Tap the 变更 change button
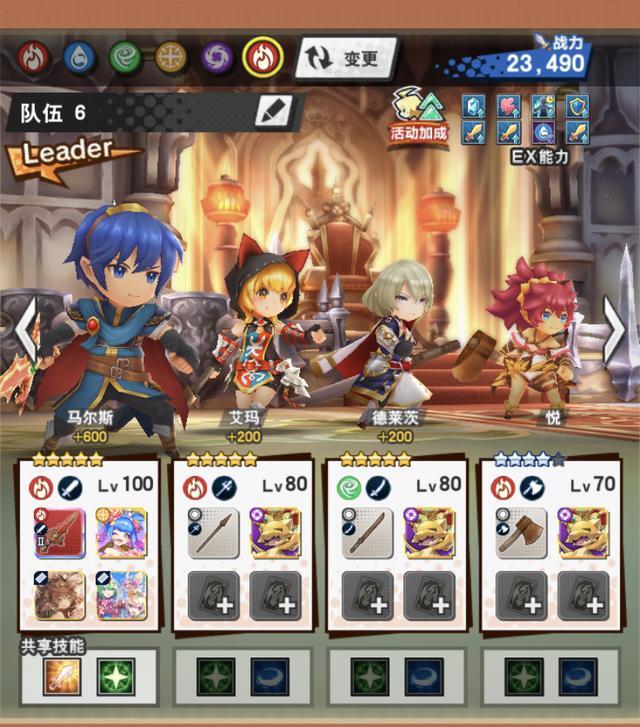 coord(347,58)
